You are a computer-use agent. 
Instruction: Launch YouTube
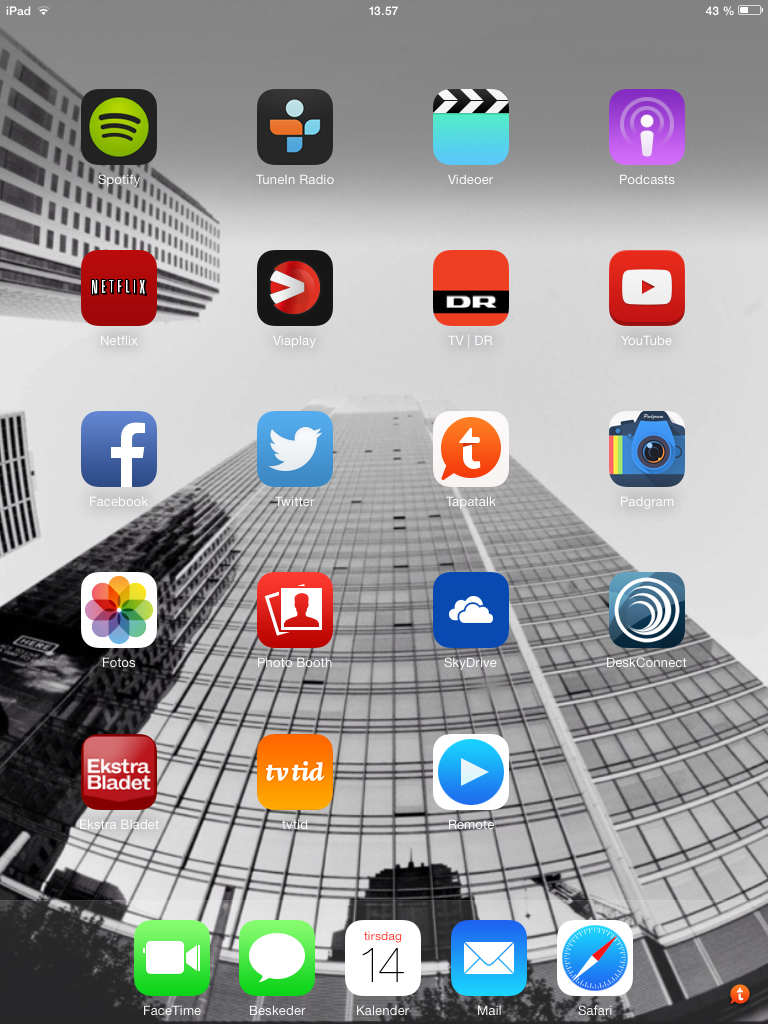tap(647, 288)
